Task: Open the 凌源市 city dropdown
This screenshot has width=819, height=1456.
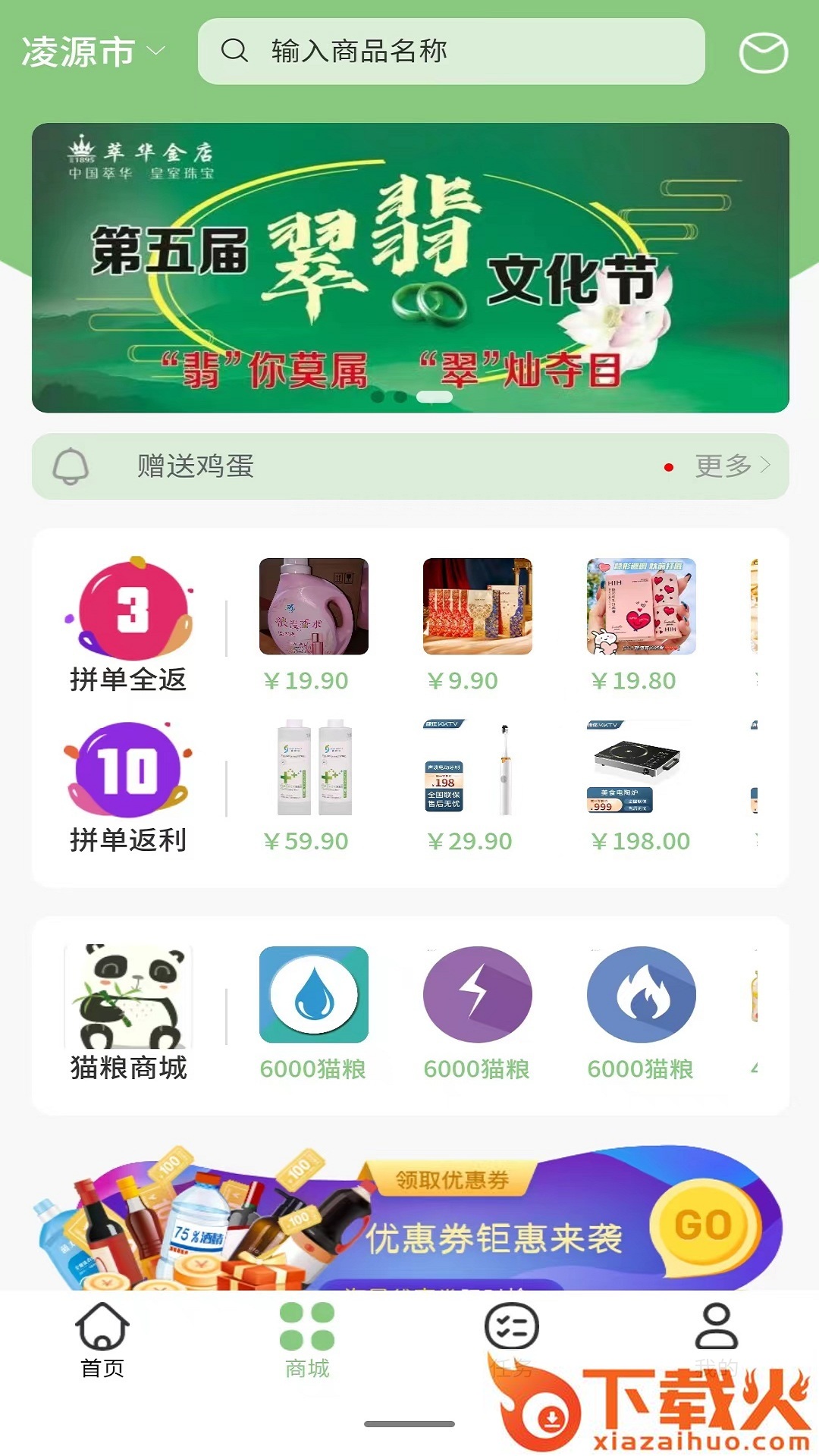Action: click(93, 52)
